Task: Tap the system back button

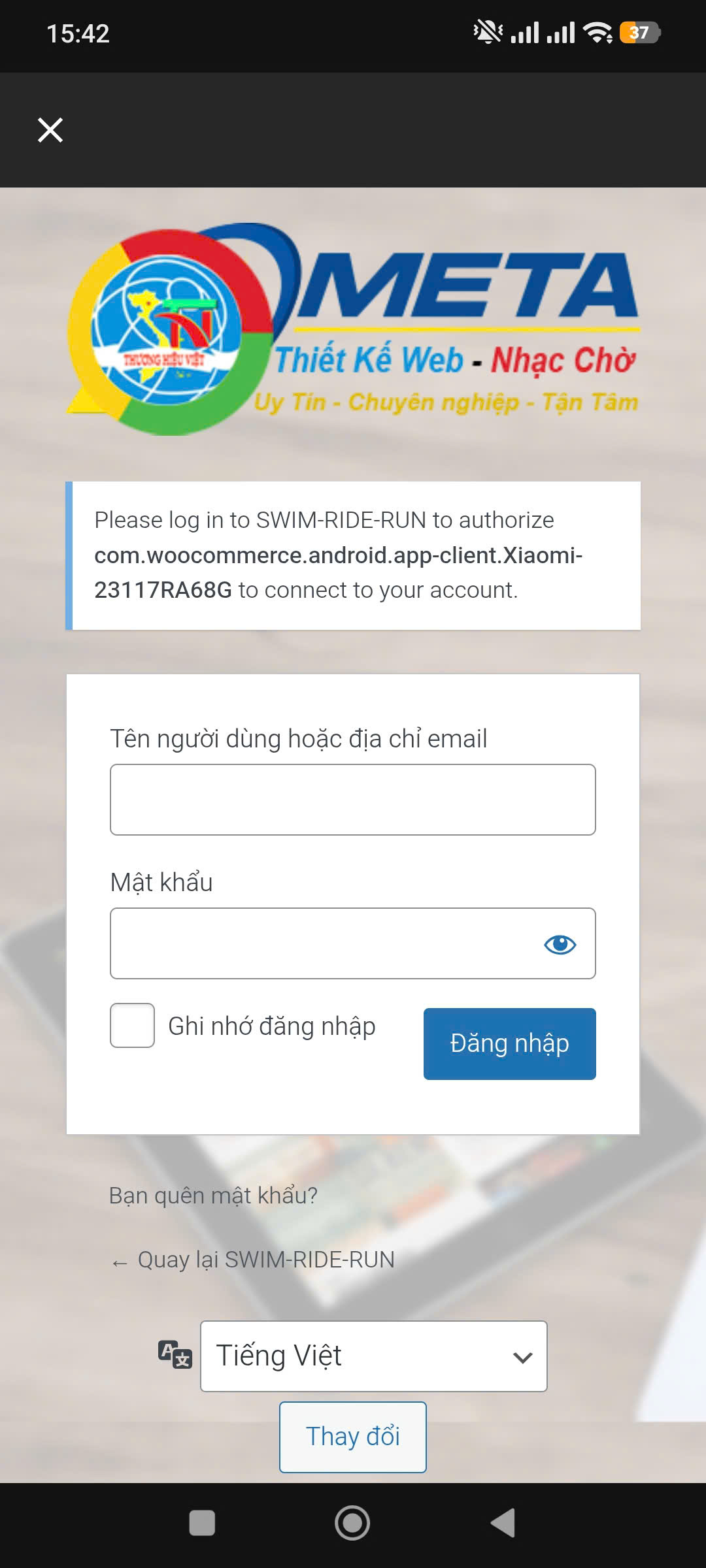Action: click(503, 1523)
